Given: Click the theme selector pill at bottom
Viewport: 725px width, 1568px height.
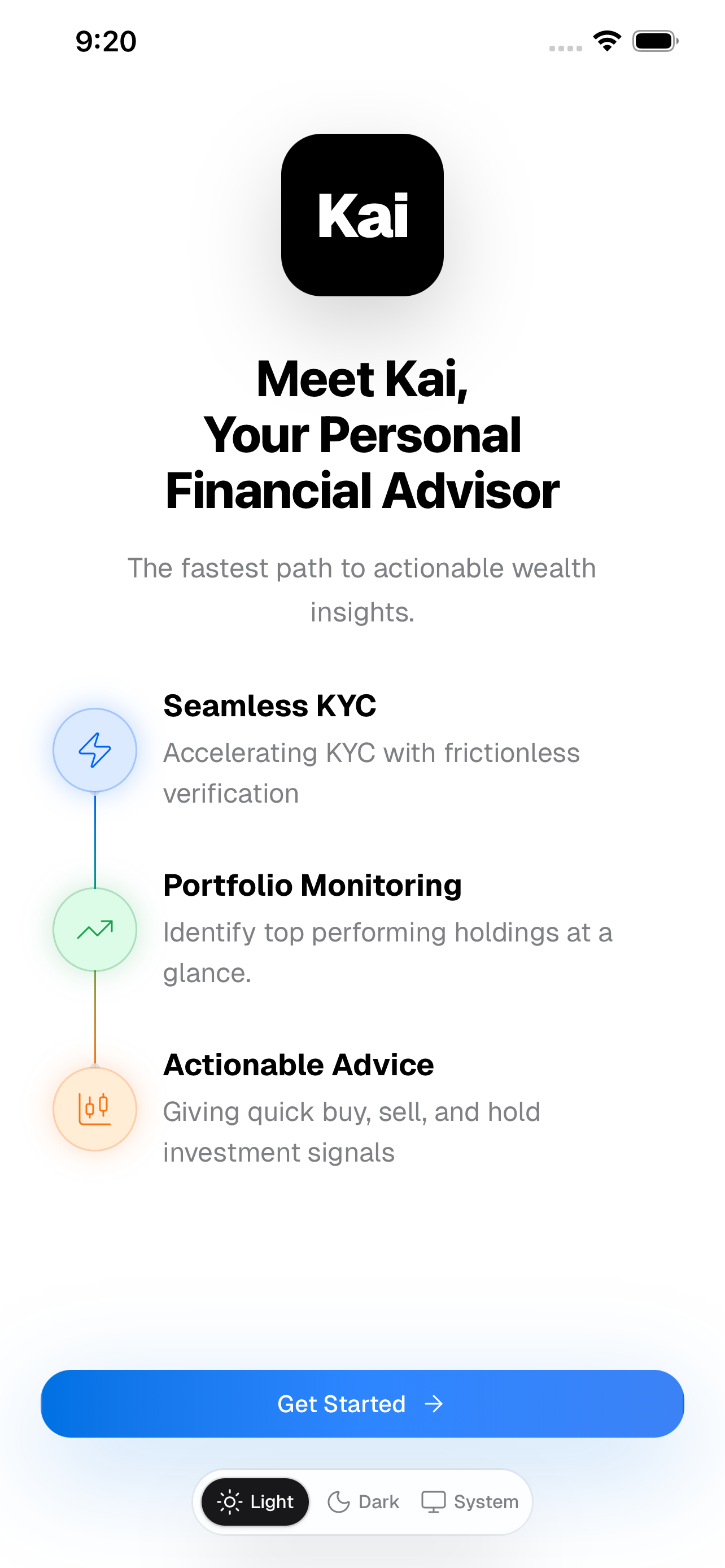Looking at the screenshot, I should click(x=362, y=1501).
